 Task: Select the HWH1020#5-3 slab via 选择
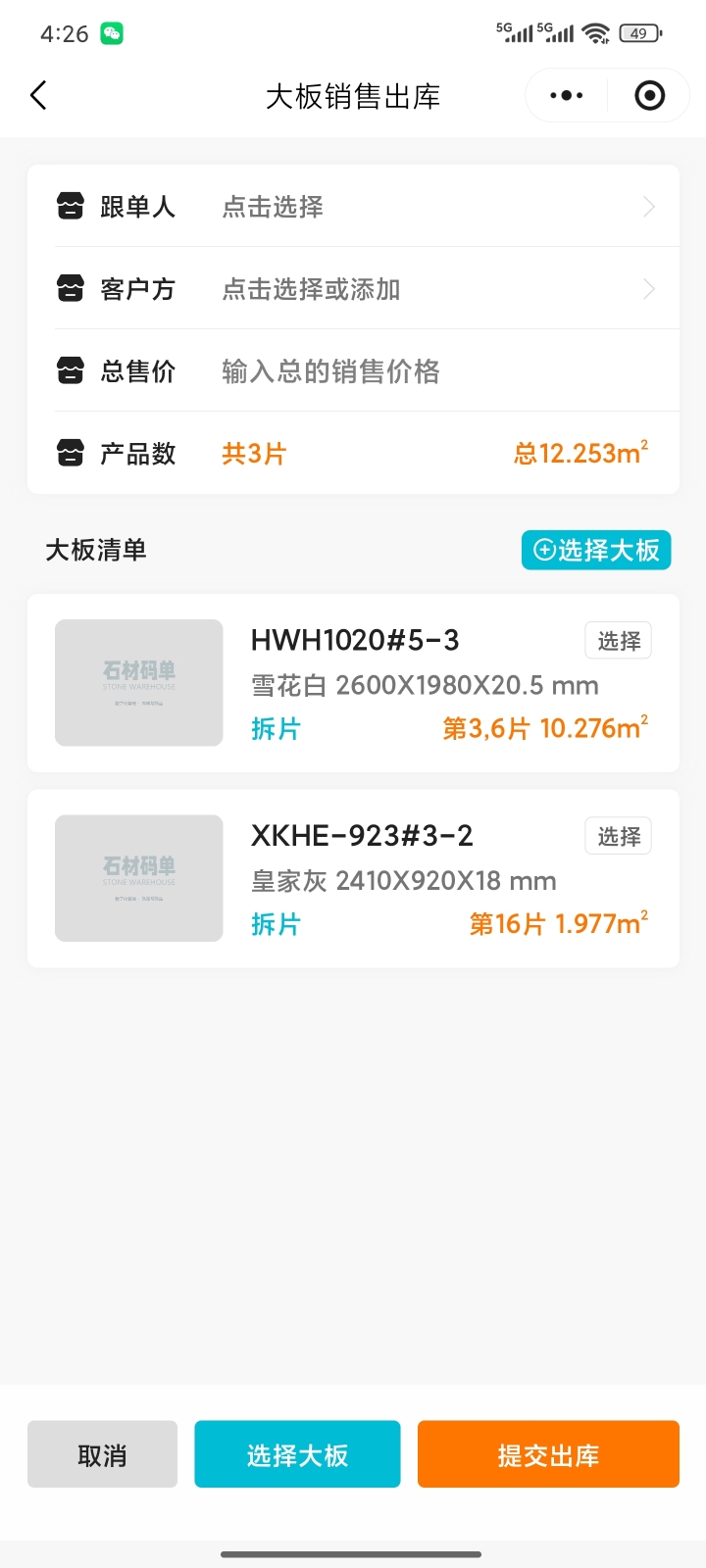(618, 640)
